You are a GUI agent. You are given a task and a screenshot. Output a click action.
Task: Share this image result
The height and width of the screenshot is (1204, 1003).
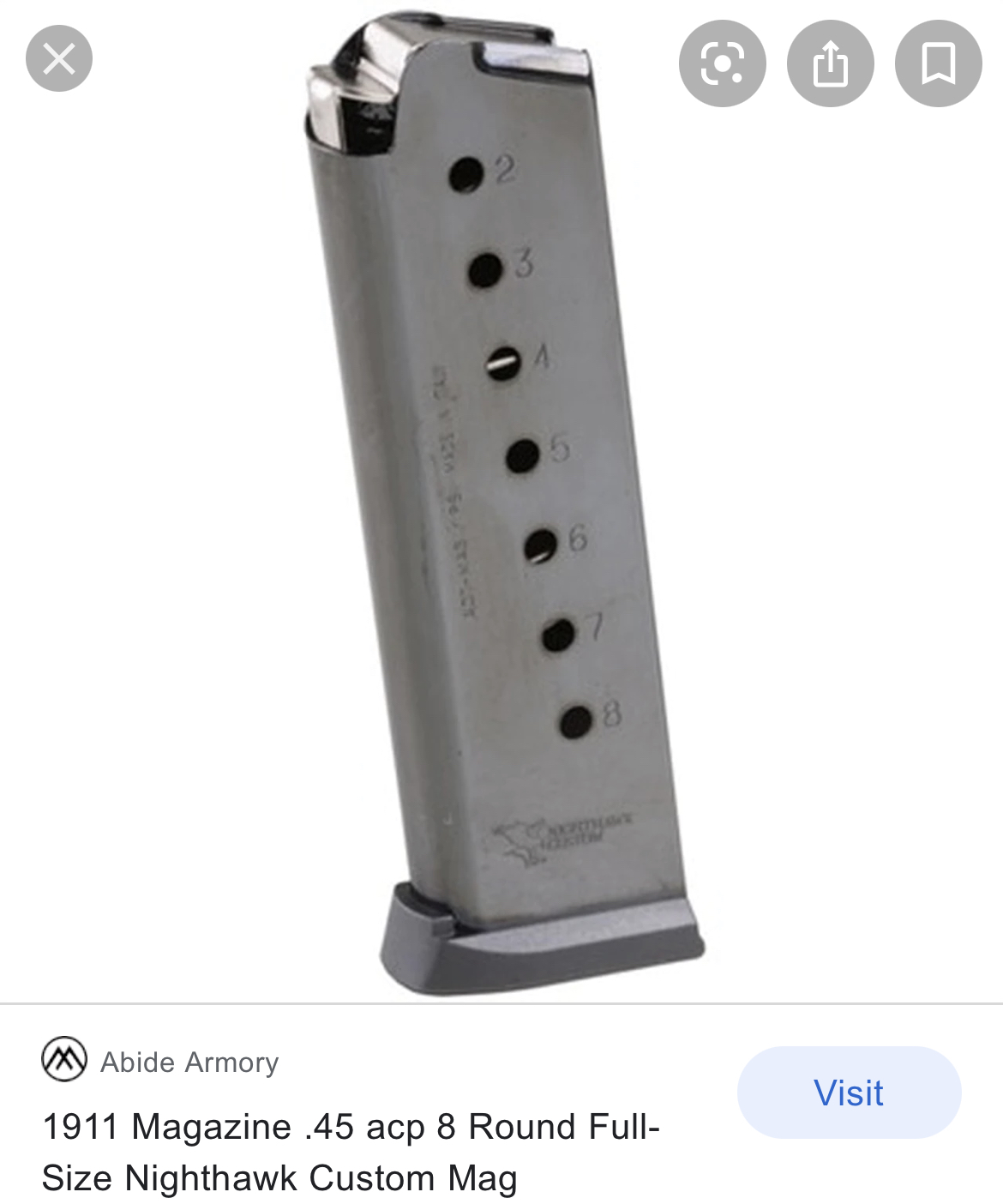(x=830, y=63)
